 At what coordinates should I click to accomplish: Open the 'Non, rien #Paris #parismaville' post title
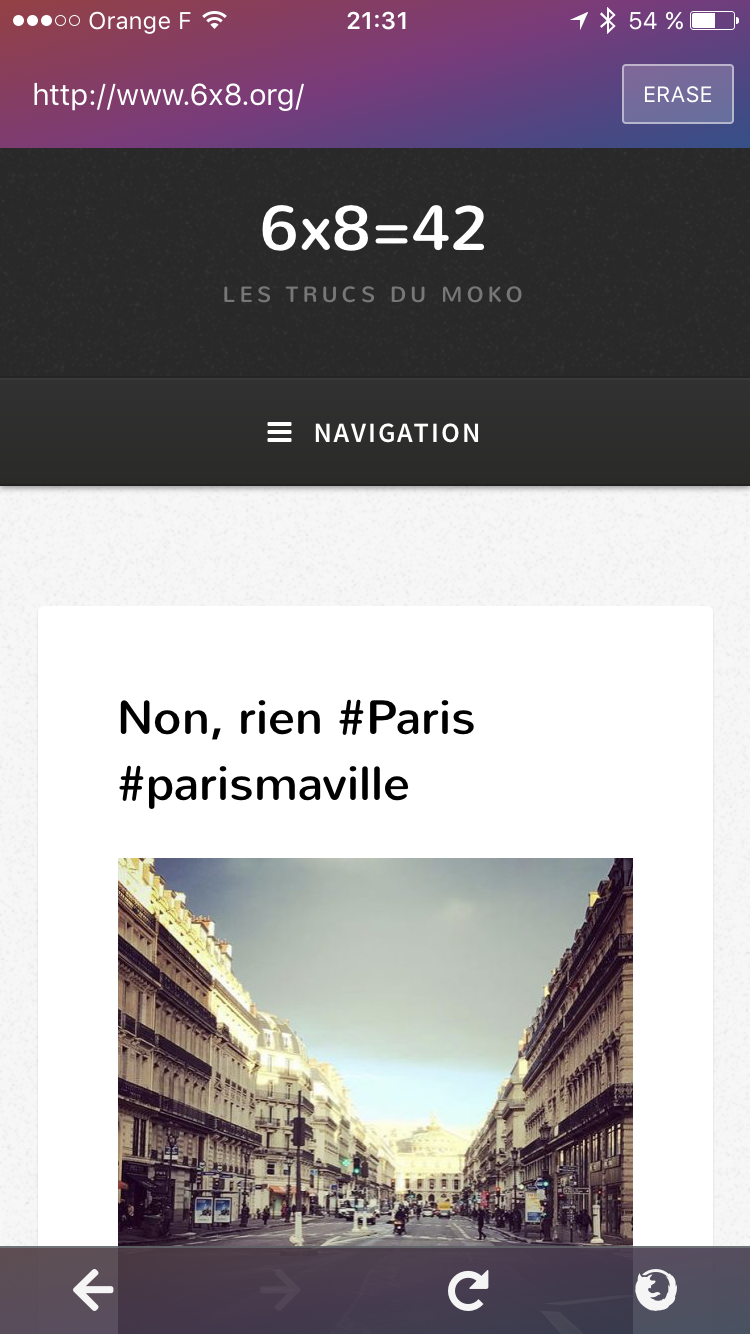297,751
